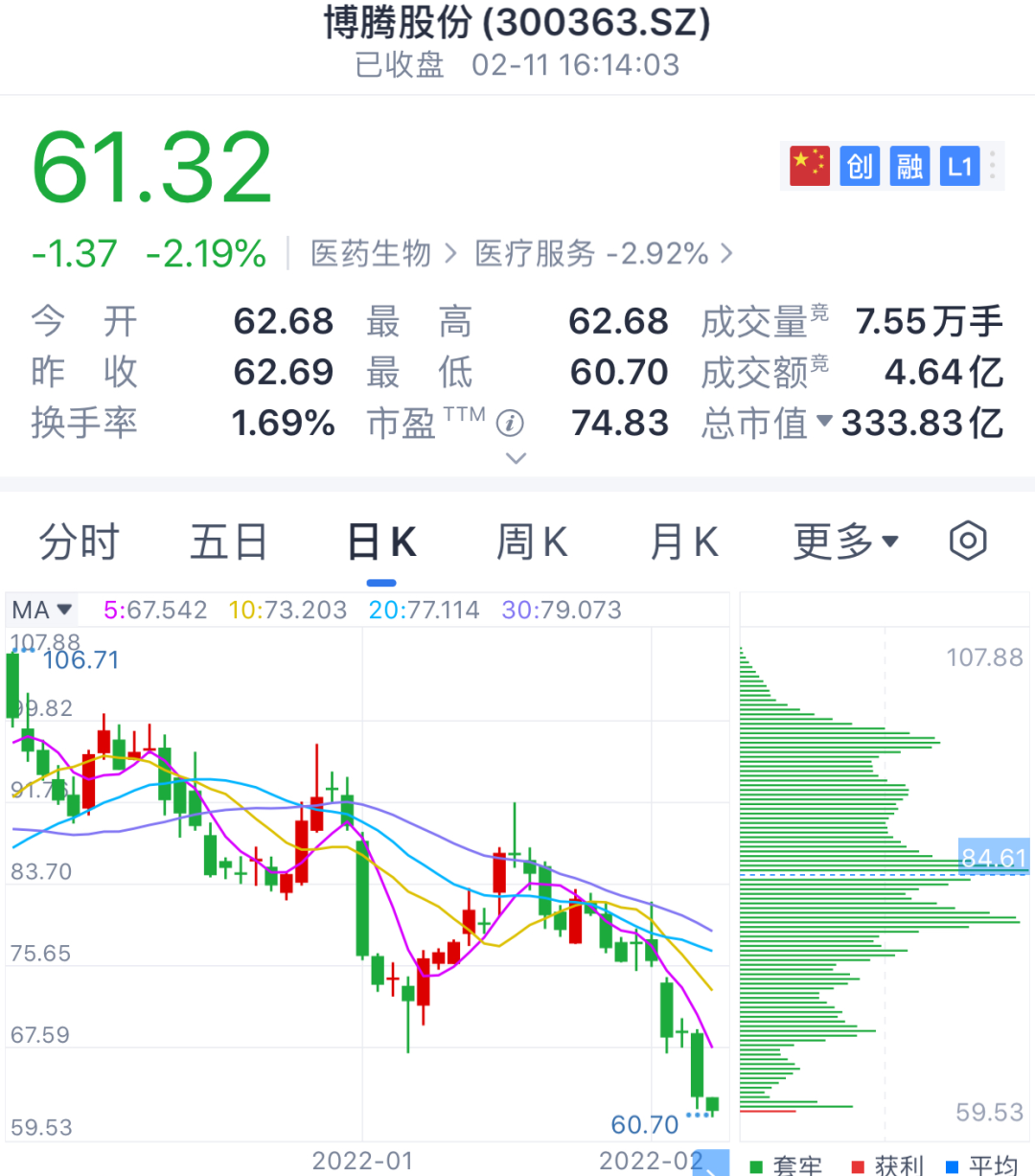The width and height of the screenshot is (1035, 1176).
Task: Tap the 创 board tag
Action: point(860,167)
